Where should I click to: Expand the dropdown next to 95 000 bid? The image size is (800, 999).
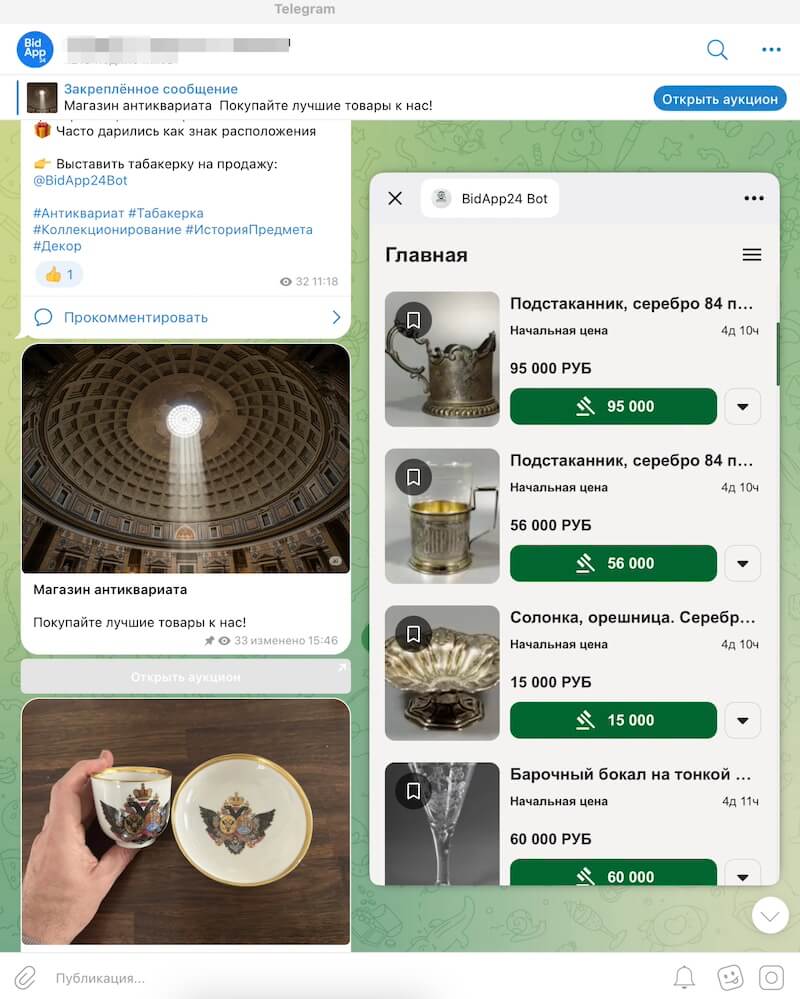(x=742, y=406)
